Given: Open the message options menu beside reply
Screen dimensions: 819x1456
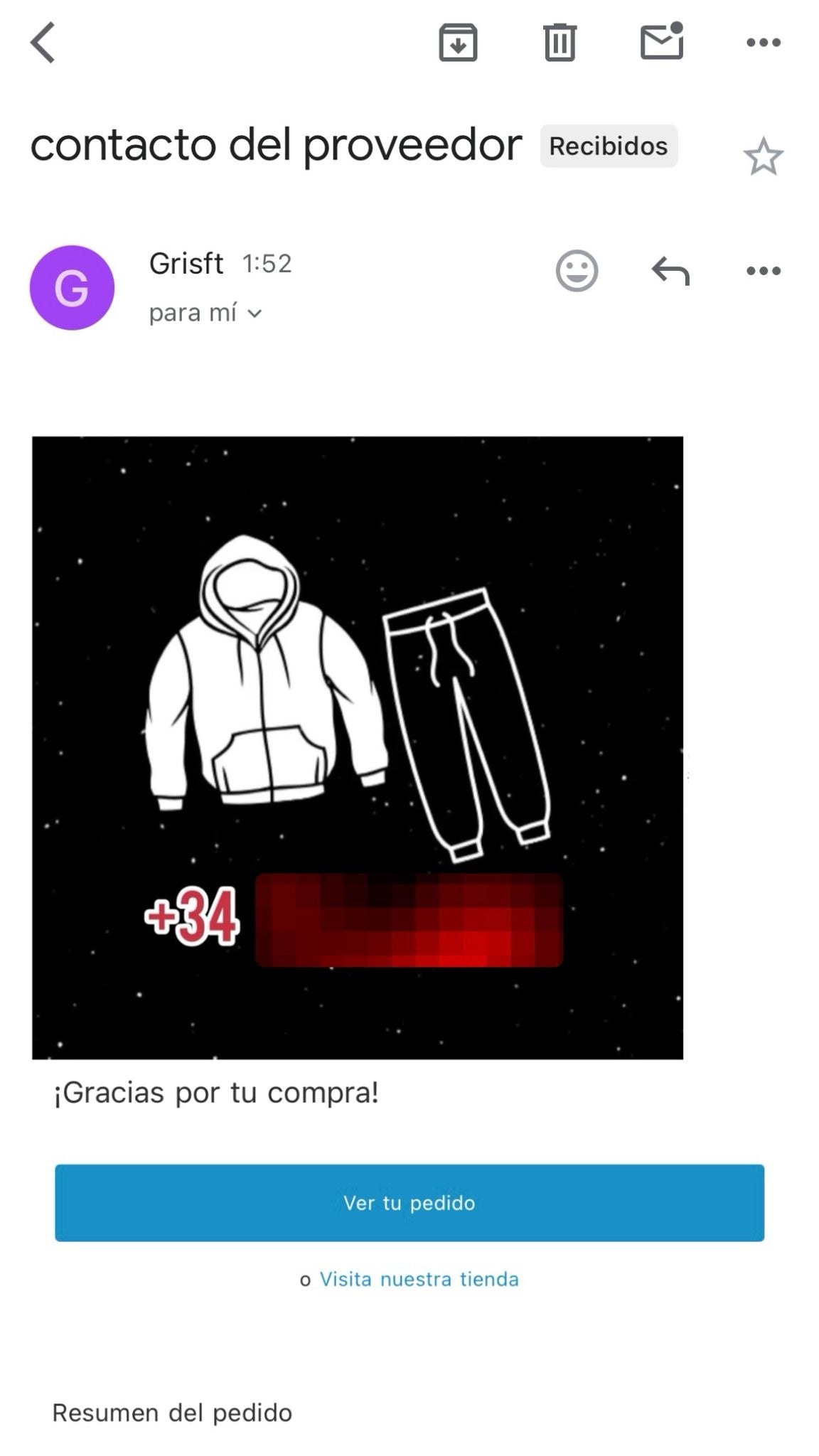Looking at the screenshot, I should pyautogui.click(x=764, y=271).
